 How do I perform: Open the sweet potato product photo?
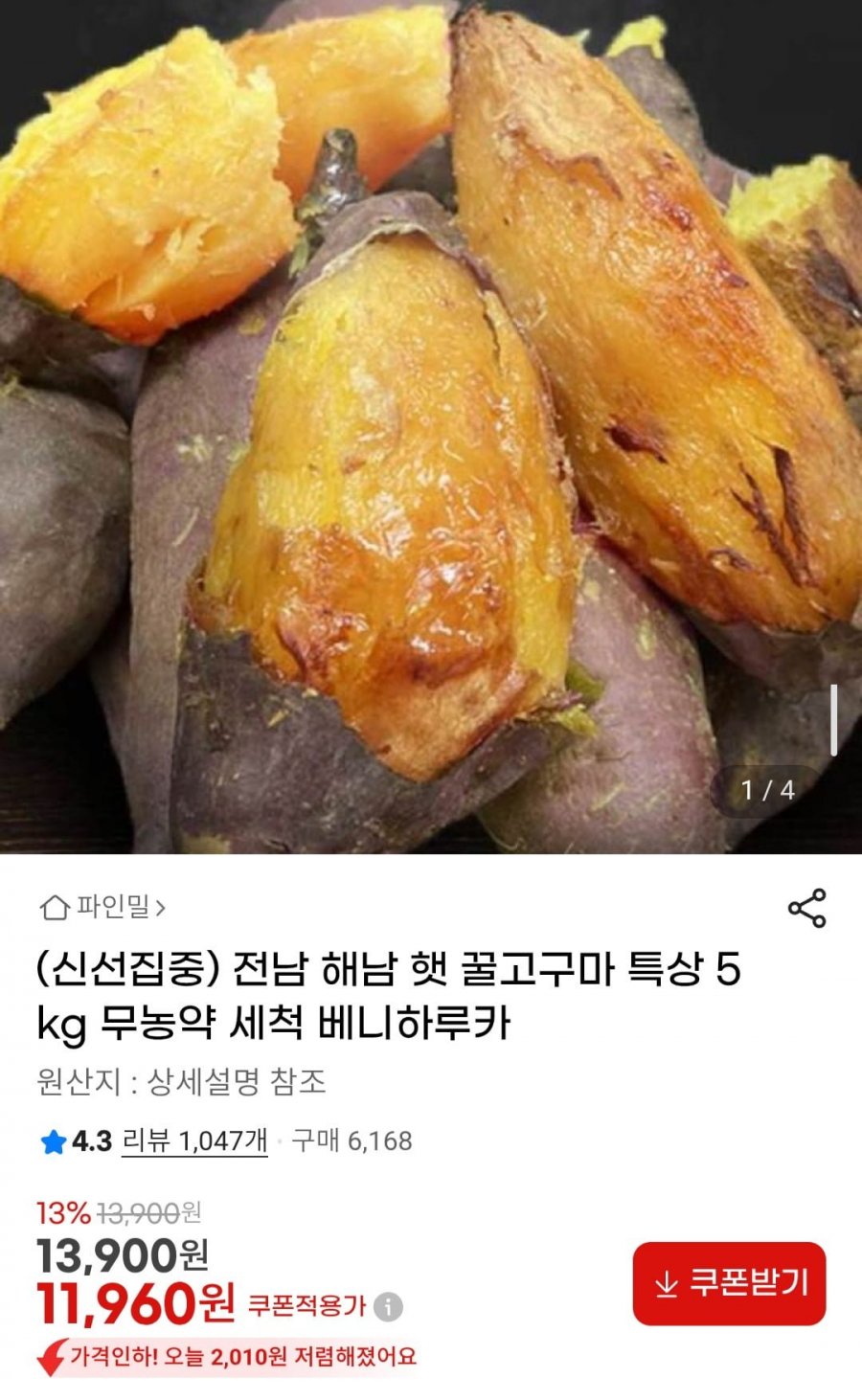click(x=431, y=426)
